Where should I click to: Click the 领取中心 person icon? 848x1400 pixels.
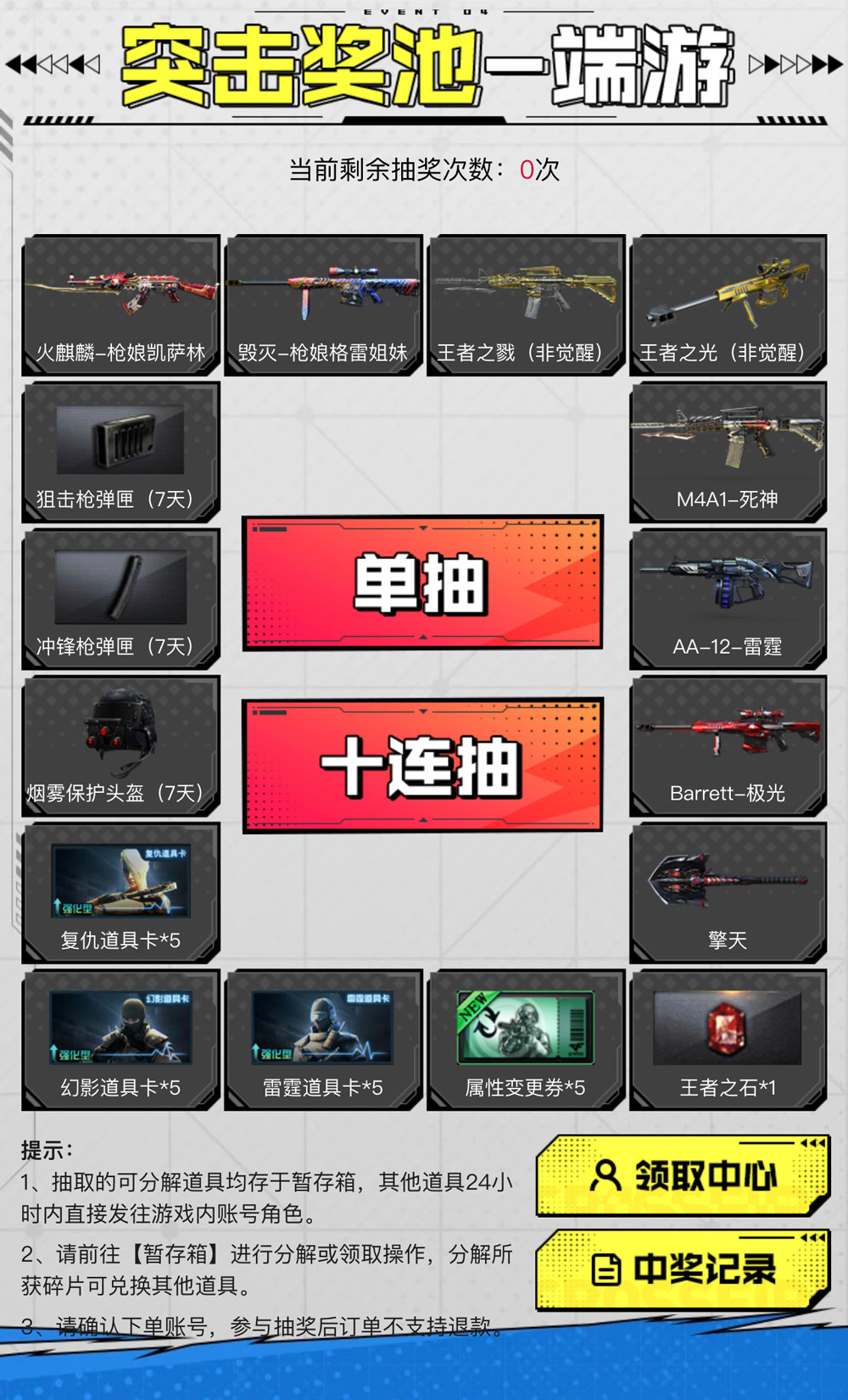pyautogui.click(x=607, y=1174)
